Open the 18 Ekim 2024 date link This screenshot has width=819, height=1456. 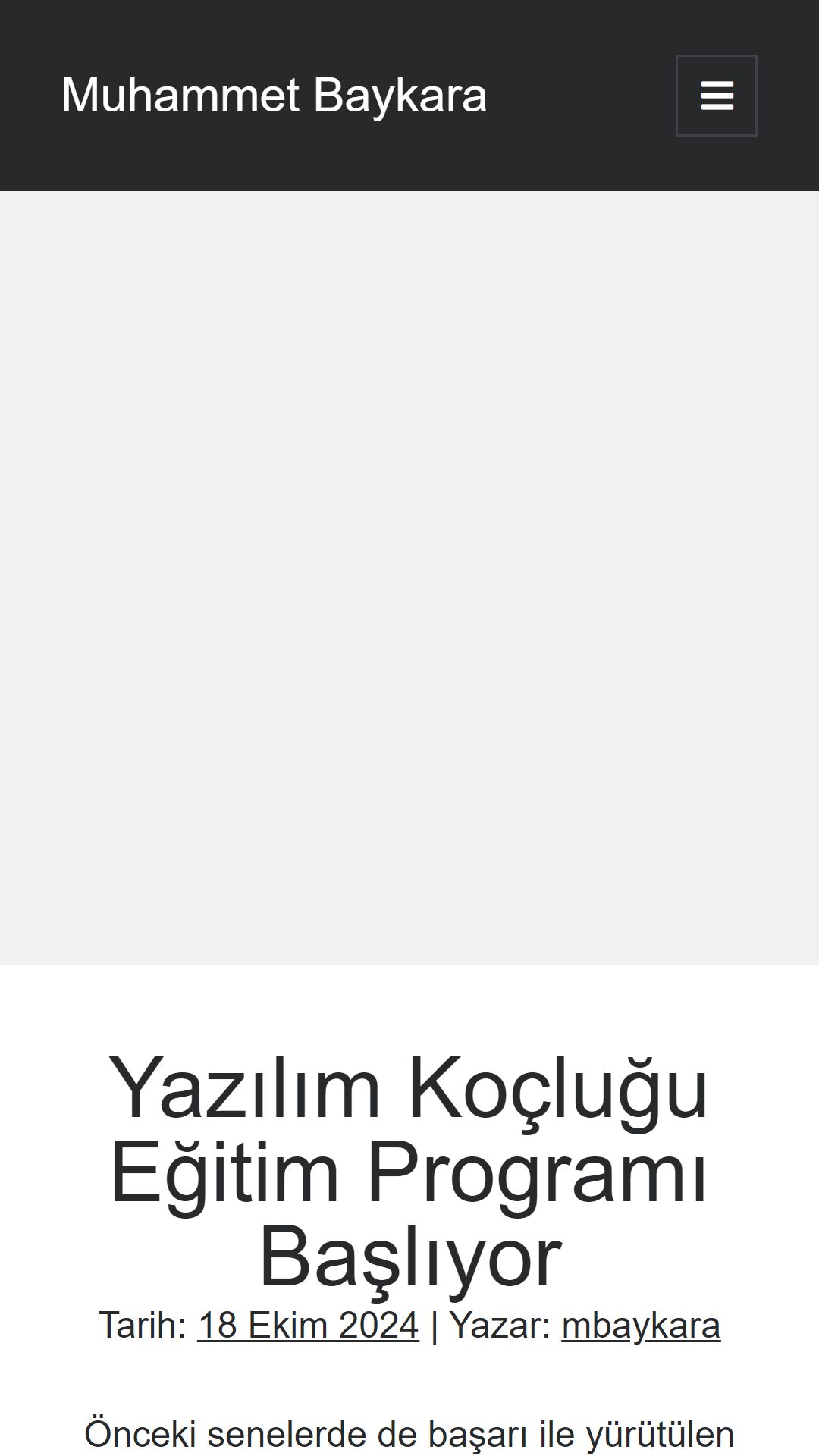(308, 1325)
